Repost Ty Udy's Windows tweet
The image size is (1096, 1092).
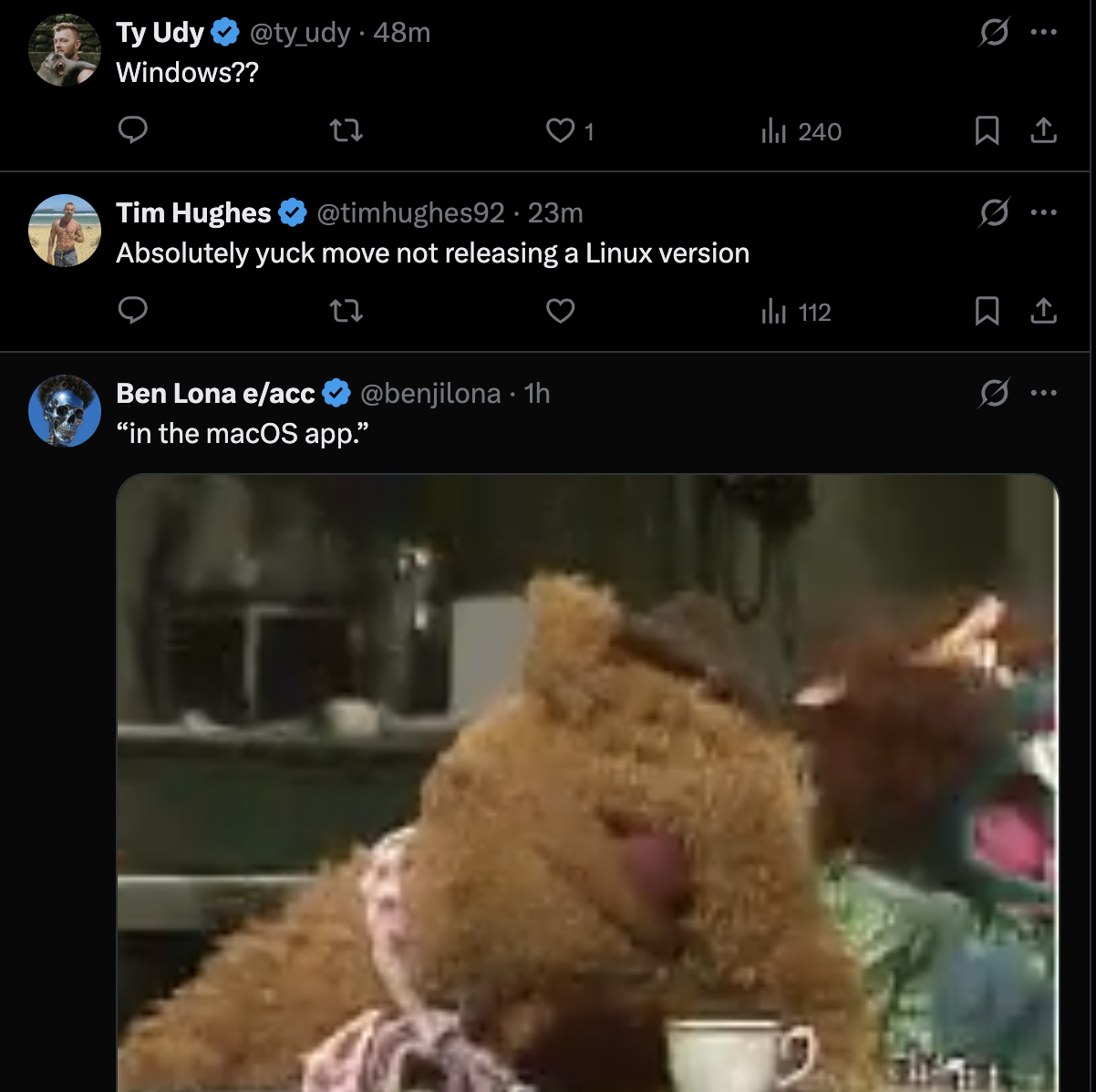tap(346, 131)
